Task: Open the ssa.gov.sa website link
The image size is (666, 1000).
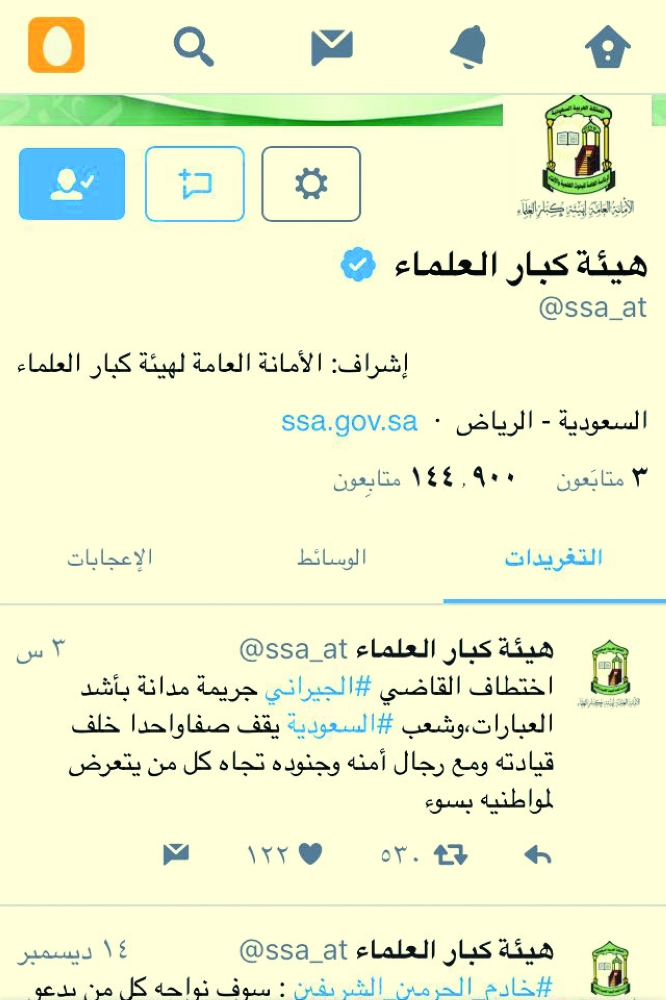Action: pos(349,422)
